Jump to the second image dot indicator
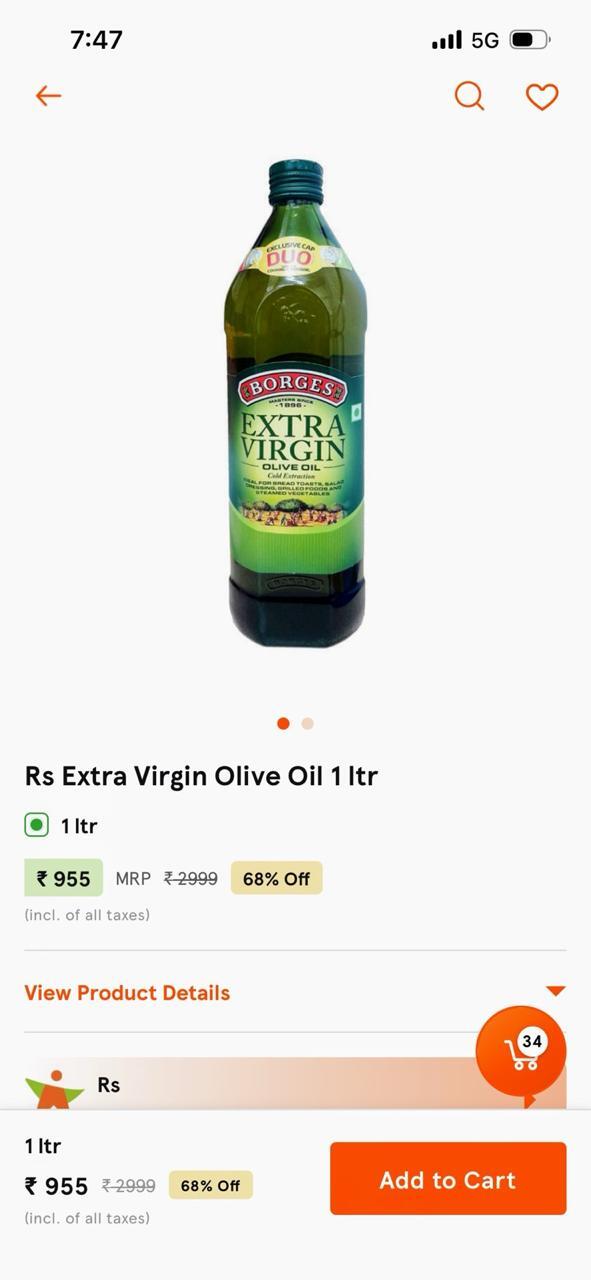The height and width of the screenshot is (1280, 591). pyautogui.click(x=308, y=723)
